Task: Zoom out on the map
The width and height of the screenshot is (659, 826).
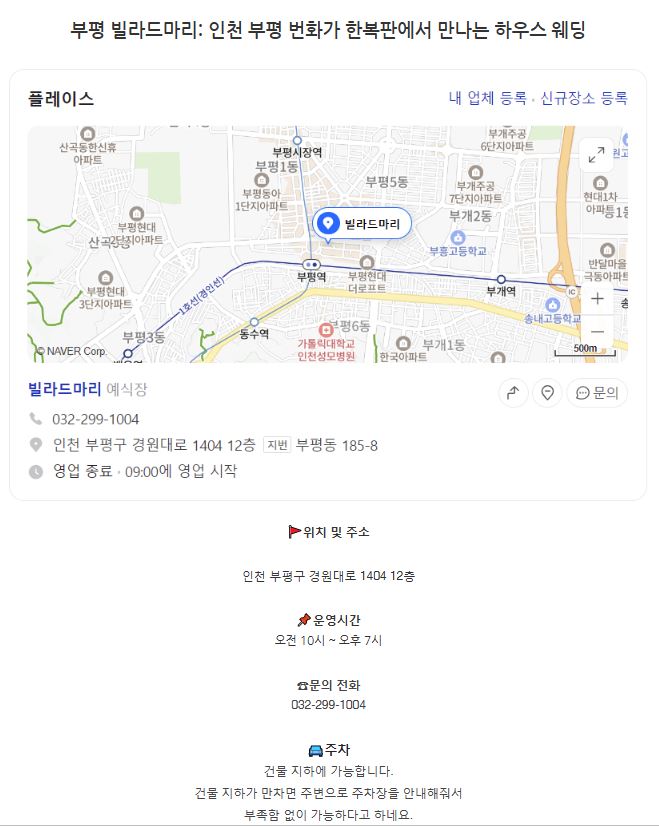Action: (597, 331)
